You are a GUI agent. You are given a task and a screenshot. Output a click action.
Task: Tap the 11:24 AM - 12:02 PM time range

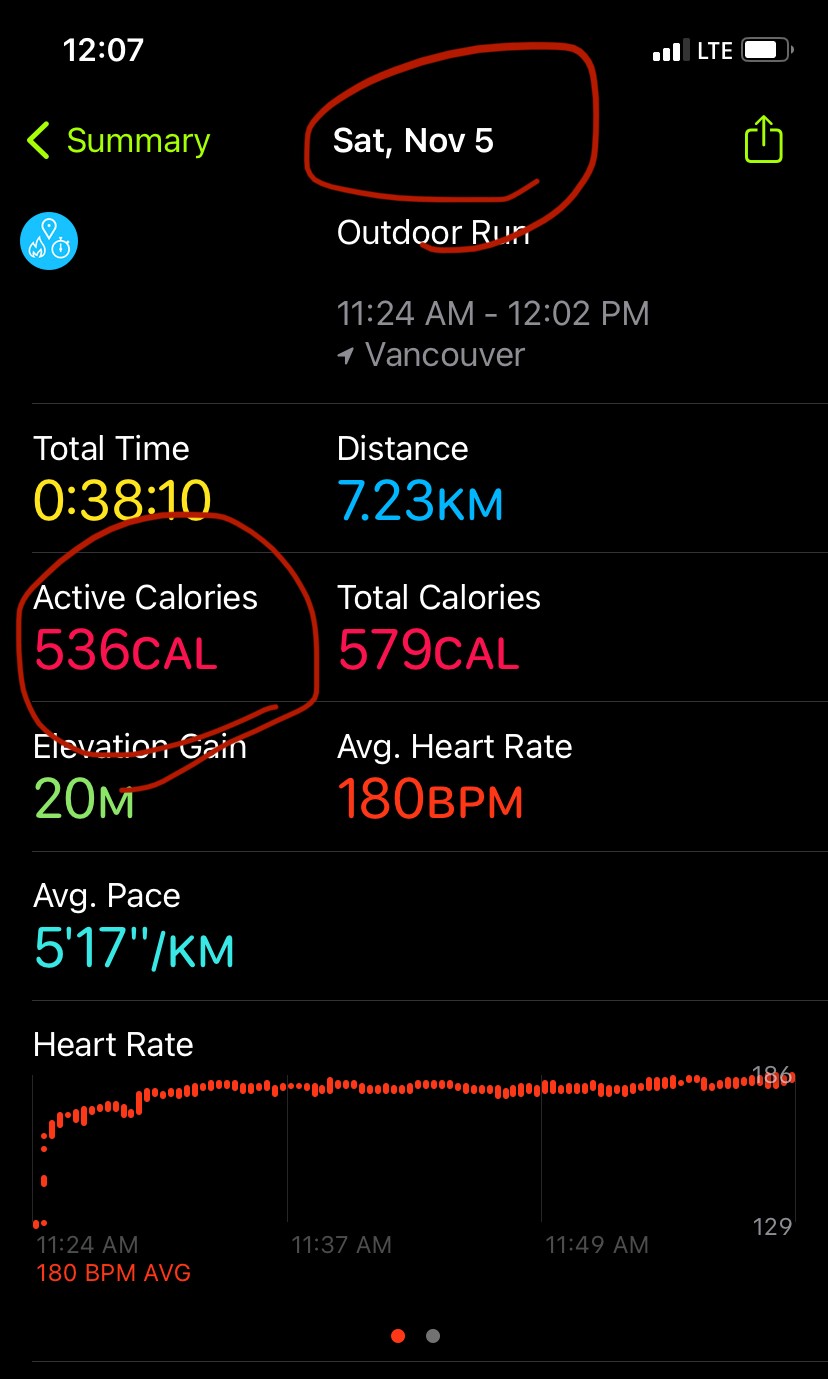(x=493, y=313)
